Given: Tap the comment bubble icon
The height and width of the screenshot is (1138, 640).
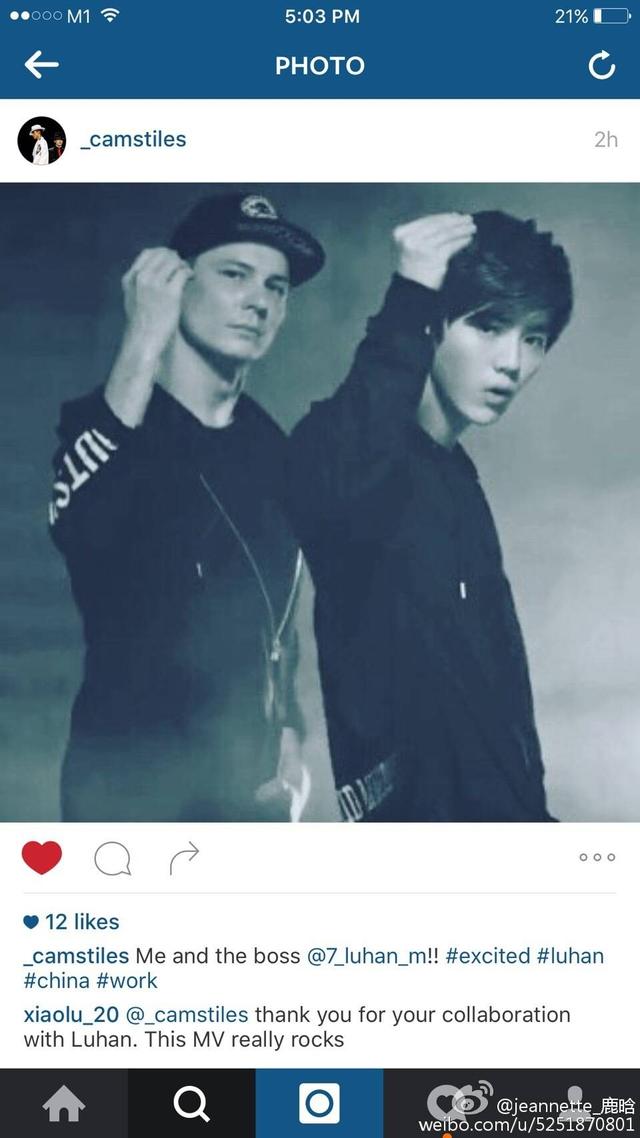Looking at the screenshot, I should click(x=112, y=859).
